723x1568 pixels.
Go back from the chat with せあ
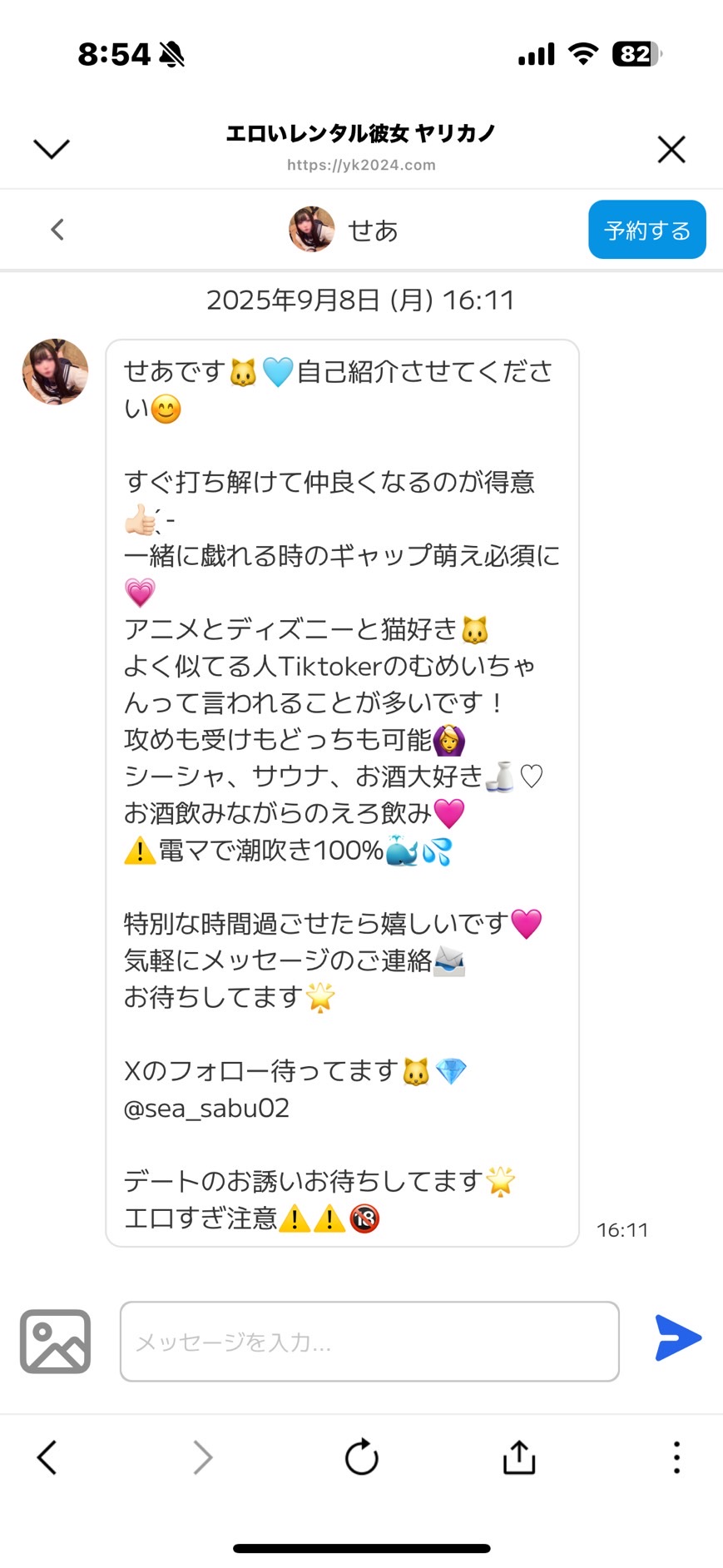57,230
